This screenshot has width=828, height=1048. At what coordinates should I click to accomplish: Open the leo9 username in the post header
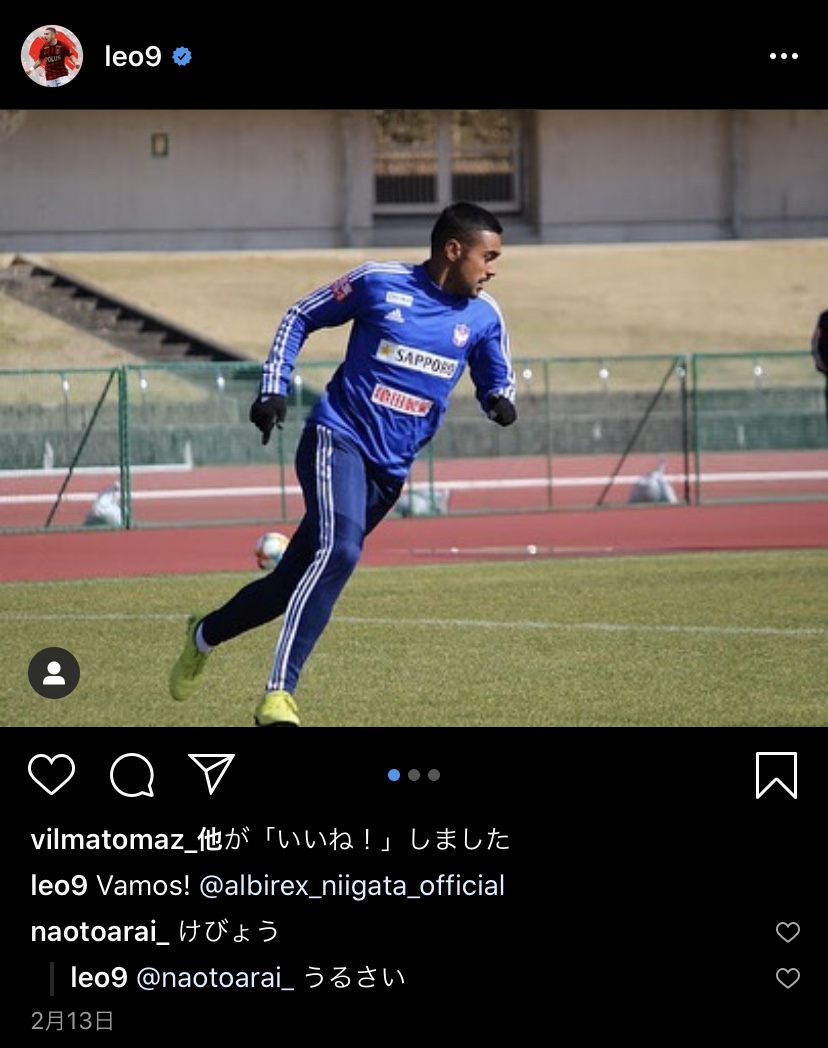(133, 56)
